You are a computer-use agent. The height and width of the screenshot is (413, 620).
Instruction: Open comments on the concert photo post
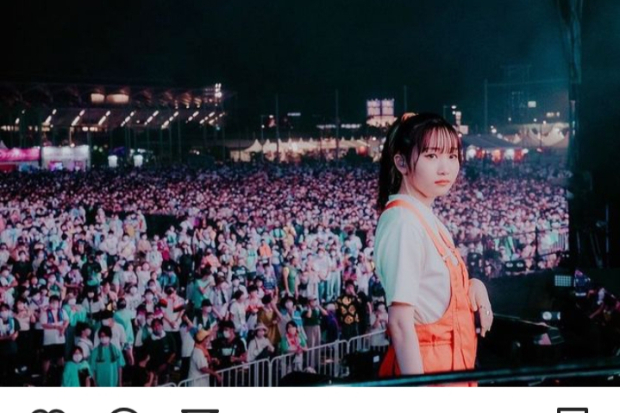coord(123,410)
